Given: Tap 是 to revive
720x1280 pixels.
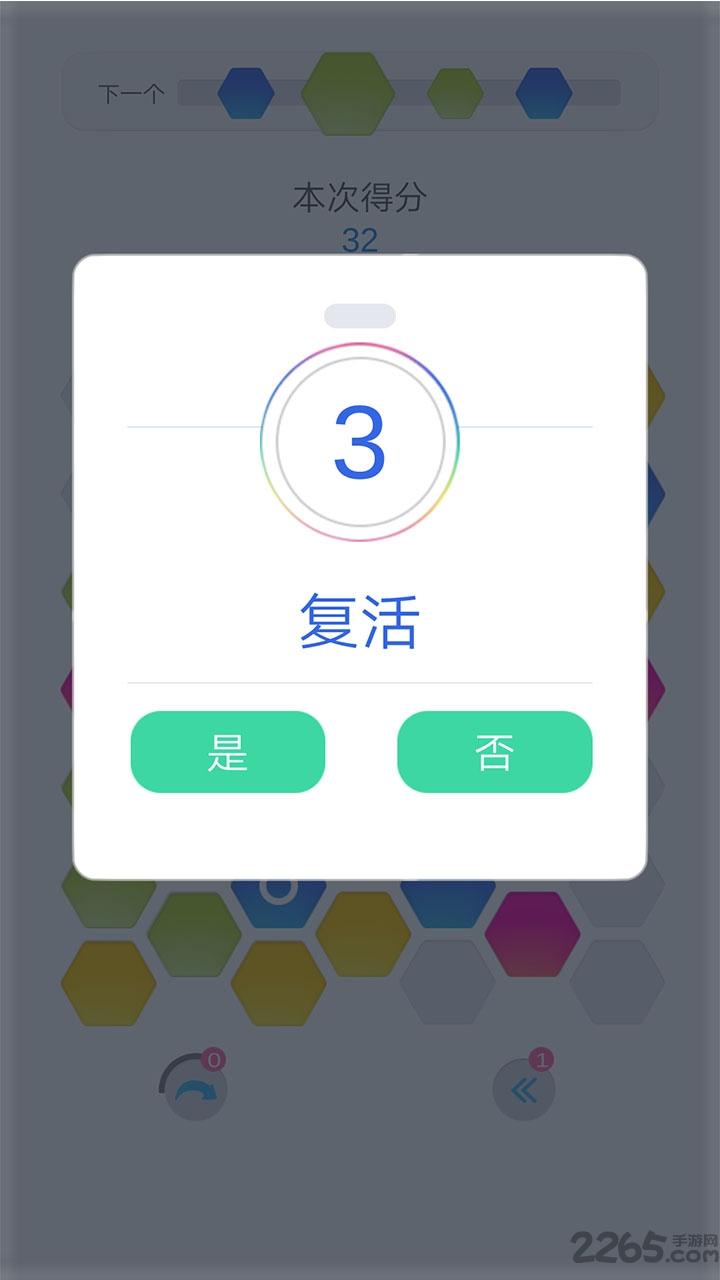Looking at the screenshot, I should [228, 752].
